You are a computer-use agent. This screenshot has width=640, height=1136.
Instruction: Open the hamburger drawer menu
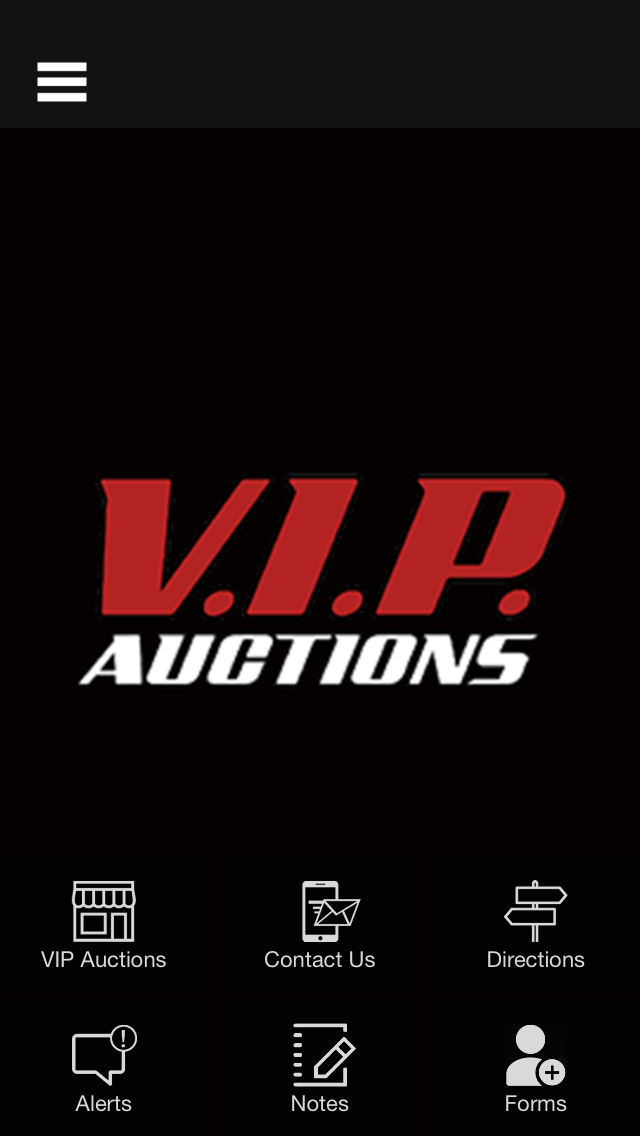point(62,81)
